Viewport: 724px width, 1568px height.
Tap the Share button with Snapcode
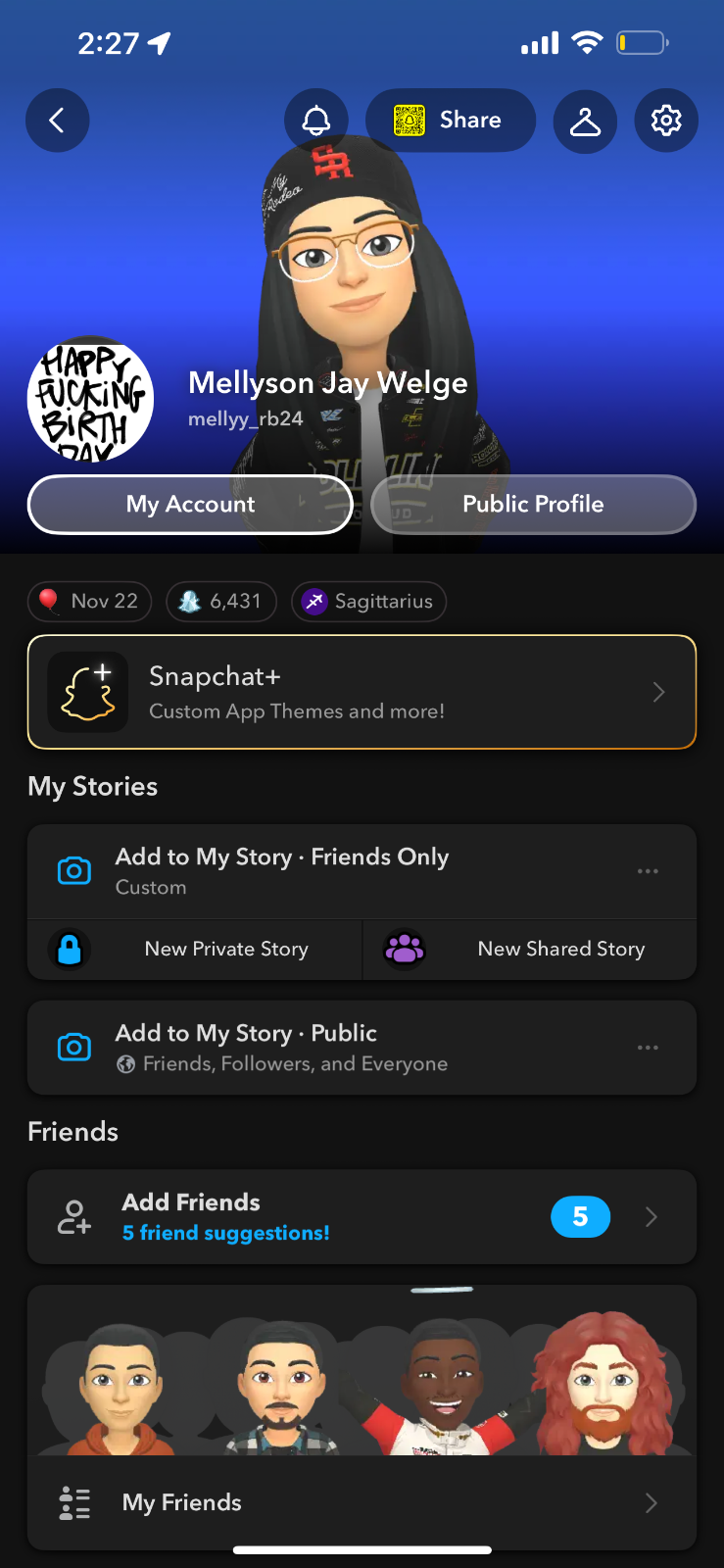tap(450, 121)
